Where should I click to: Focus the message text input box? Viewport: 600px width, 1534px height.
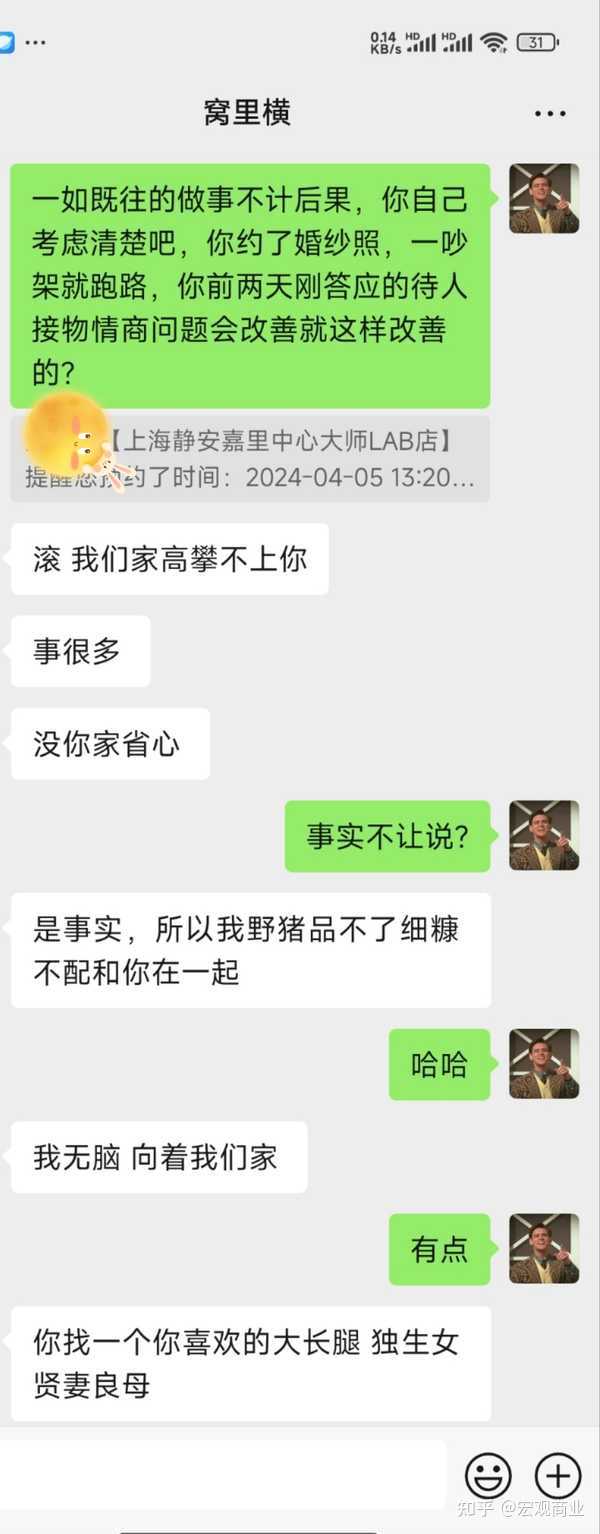tap(225, 1476)
